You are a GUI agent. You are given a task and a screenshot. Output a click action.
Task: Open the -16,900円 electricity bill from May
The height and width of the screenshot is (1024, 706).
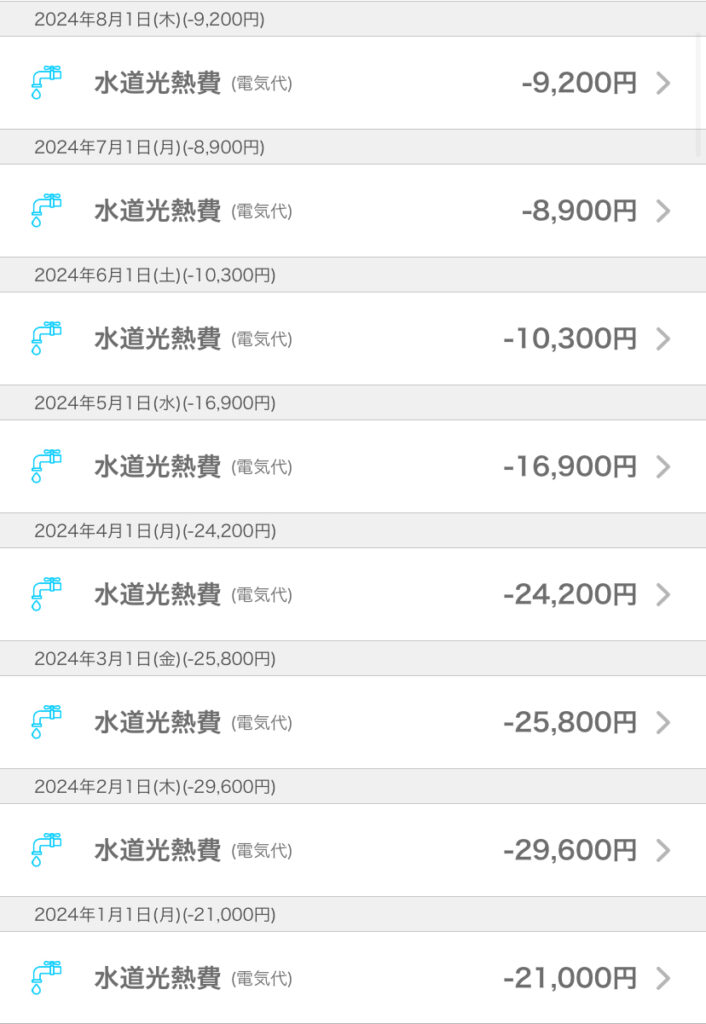pos(352,467)
